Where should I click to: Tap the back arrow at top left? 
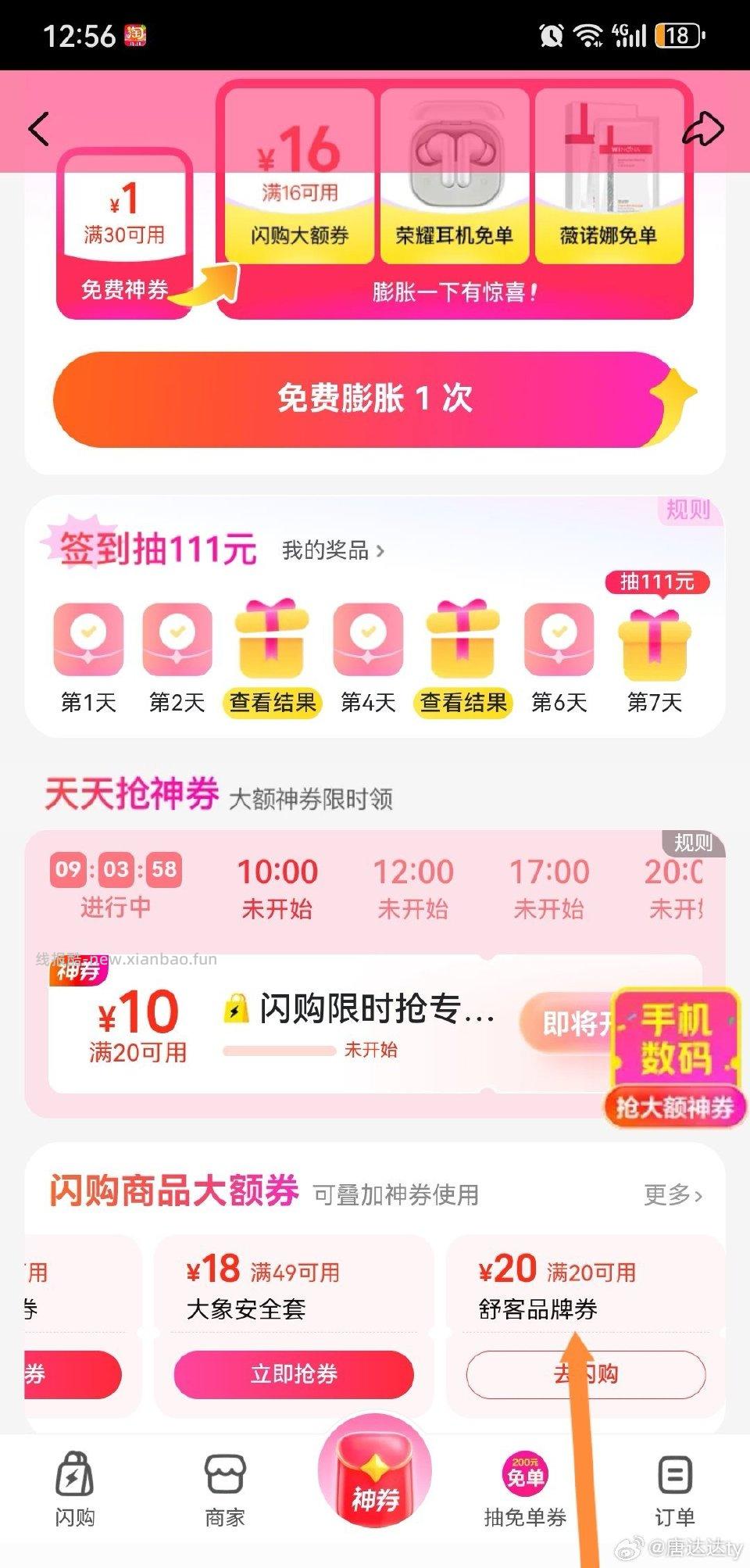click(38, 129)
